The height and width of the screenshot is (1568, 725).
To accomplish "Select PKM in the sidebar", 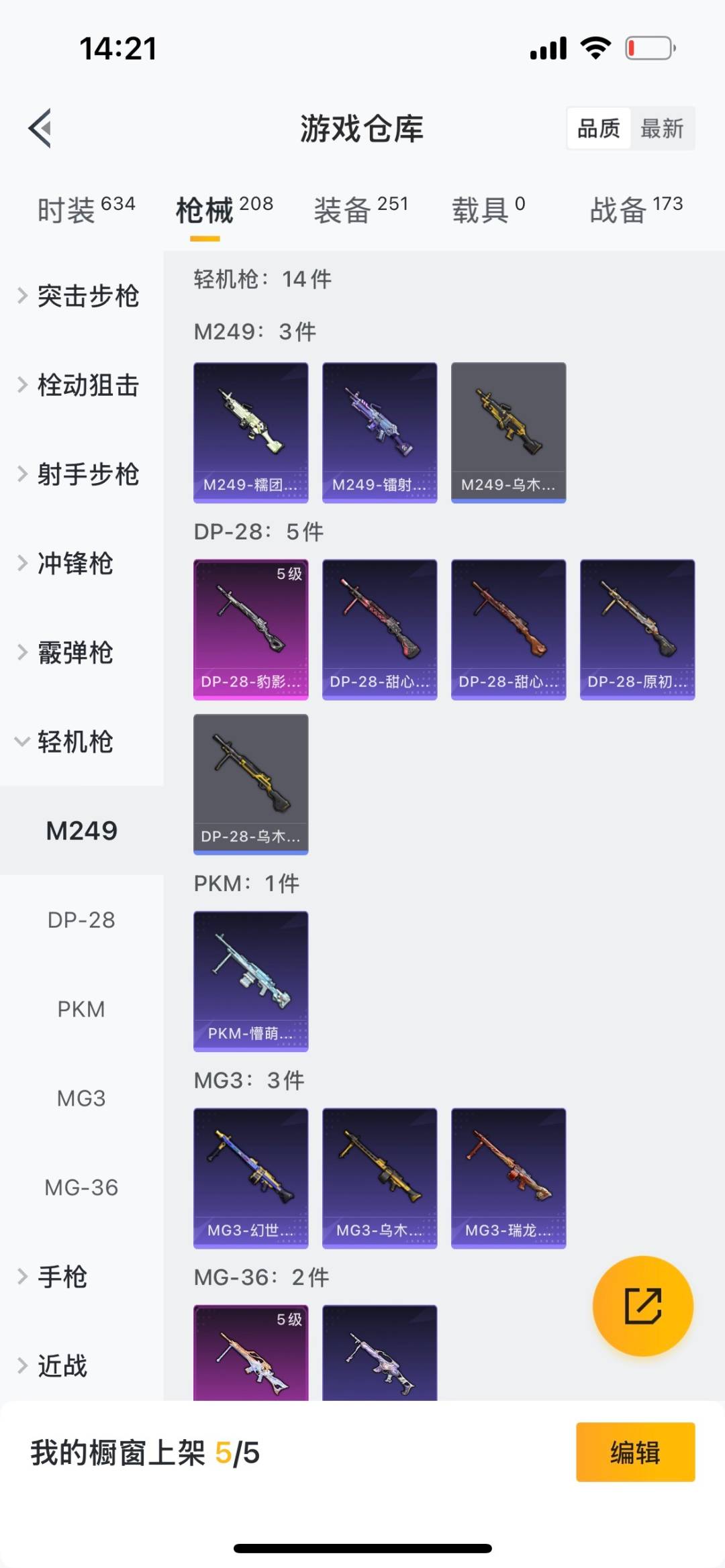I will [81, 1009].
